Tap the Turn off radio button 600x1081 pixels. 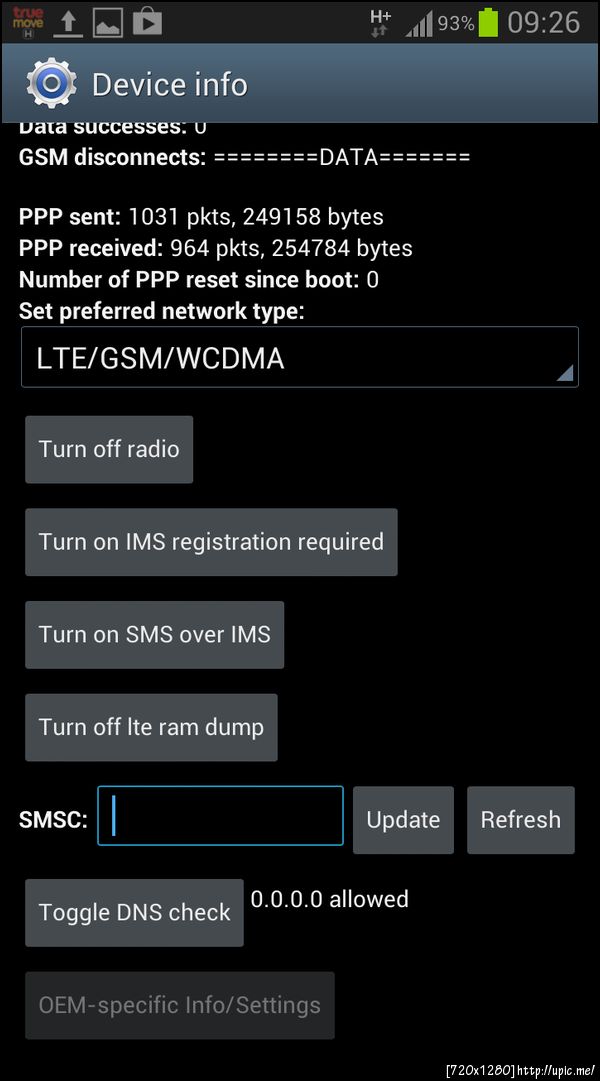coord(109,449)
